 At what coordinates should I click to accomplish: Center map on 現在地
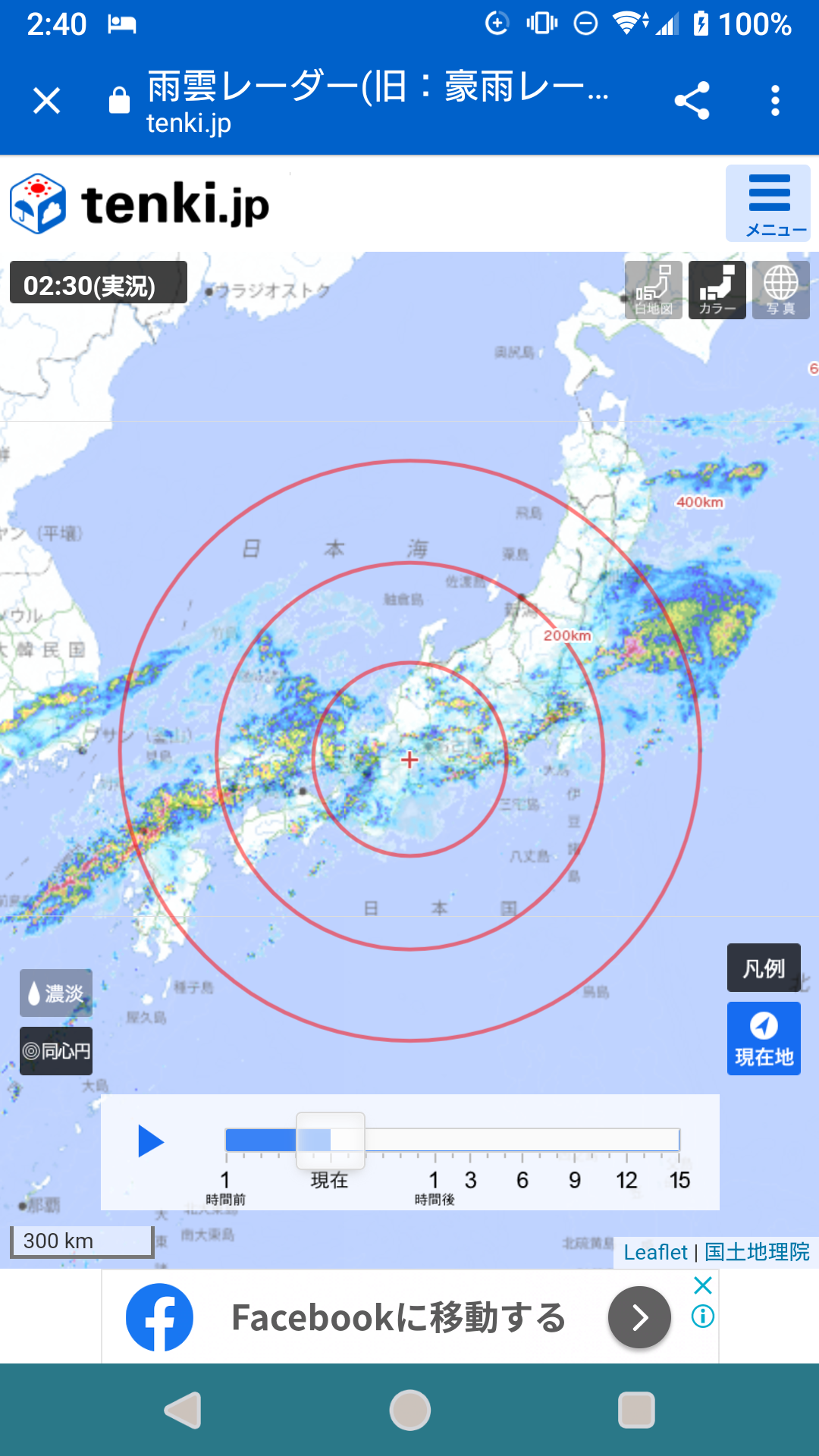point(764,1038)
